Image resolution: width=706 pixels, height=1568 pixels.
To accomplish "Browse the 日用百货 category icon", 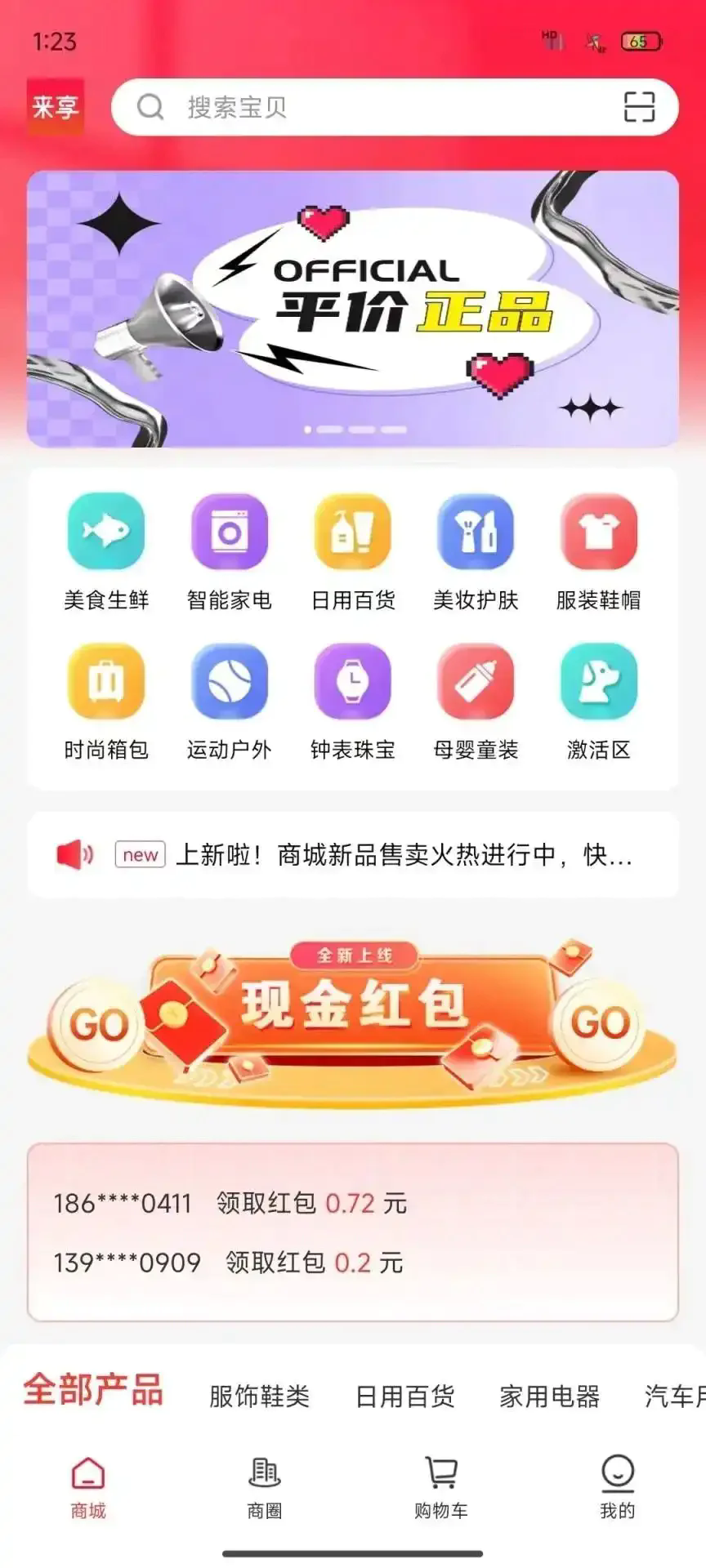I will [353, 533].
